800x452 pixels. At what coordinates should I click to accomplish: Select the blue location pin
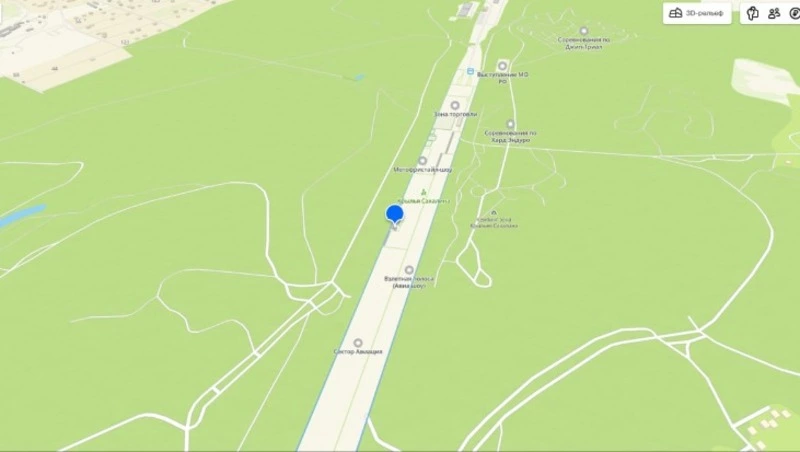pos(395,213)
